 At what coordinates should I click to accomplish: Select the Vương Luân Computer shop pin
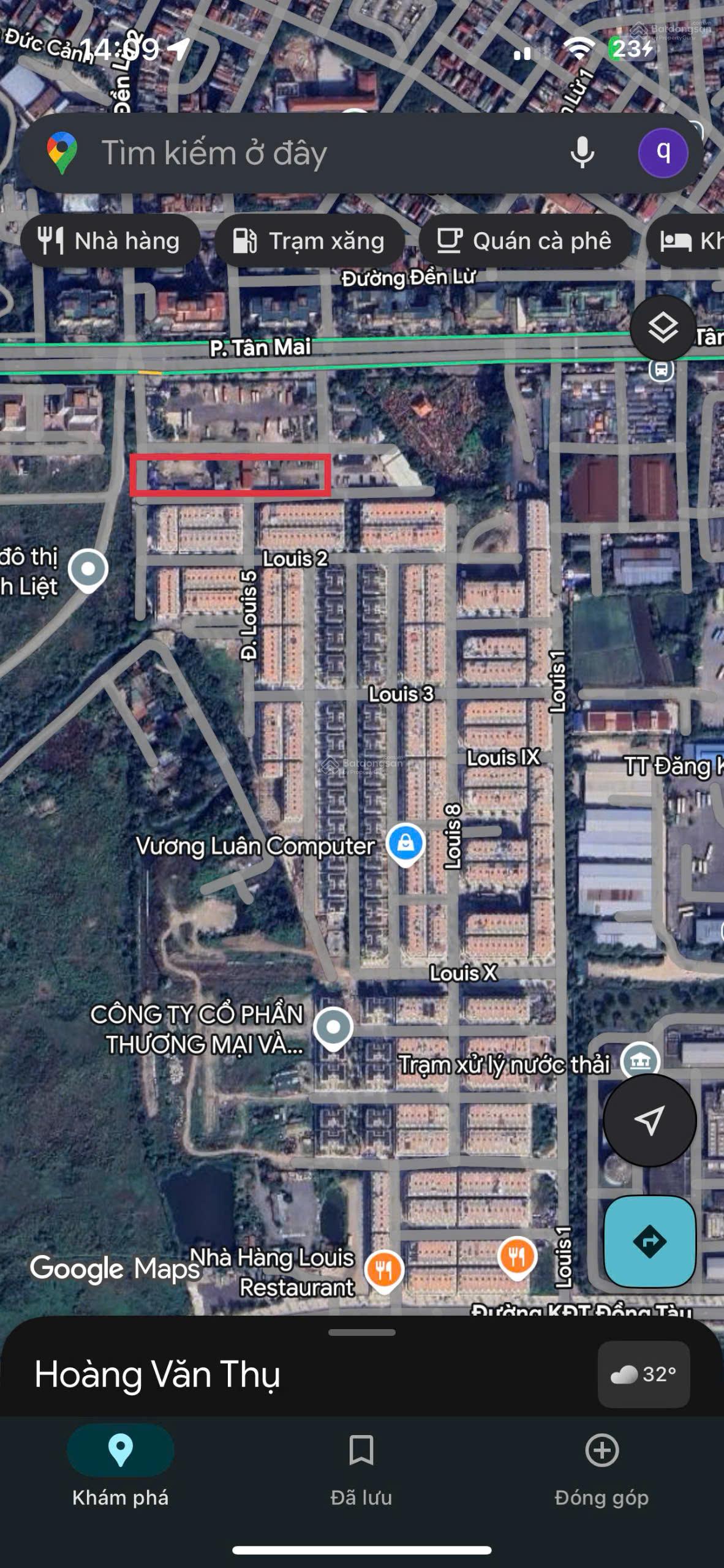(405, 844)
